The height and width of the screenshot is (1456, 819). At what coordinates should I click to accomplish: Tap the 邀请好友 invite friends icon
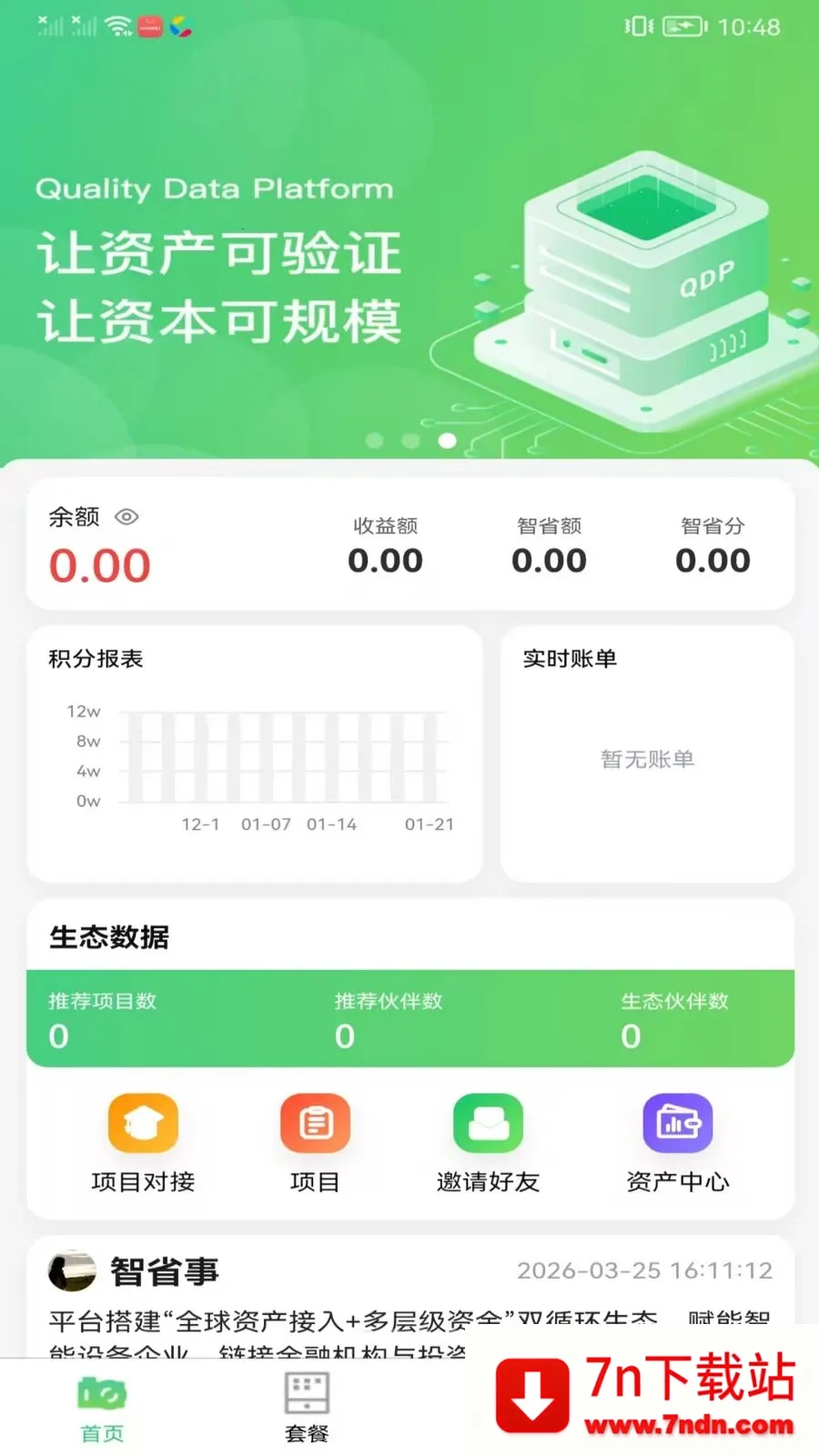488,1123
